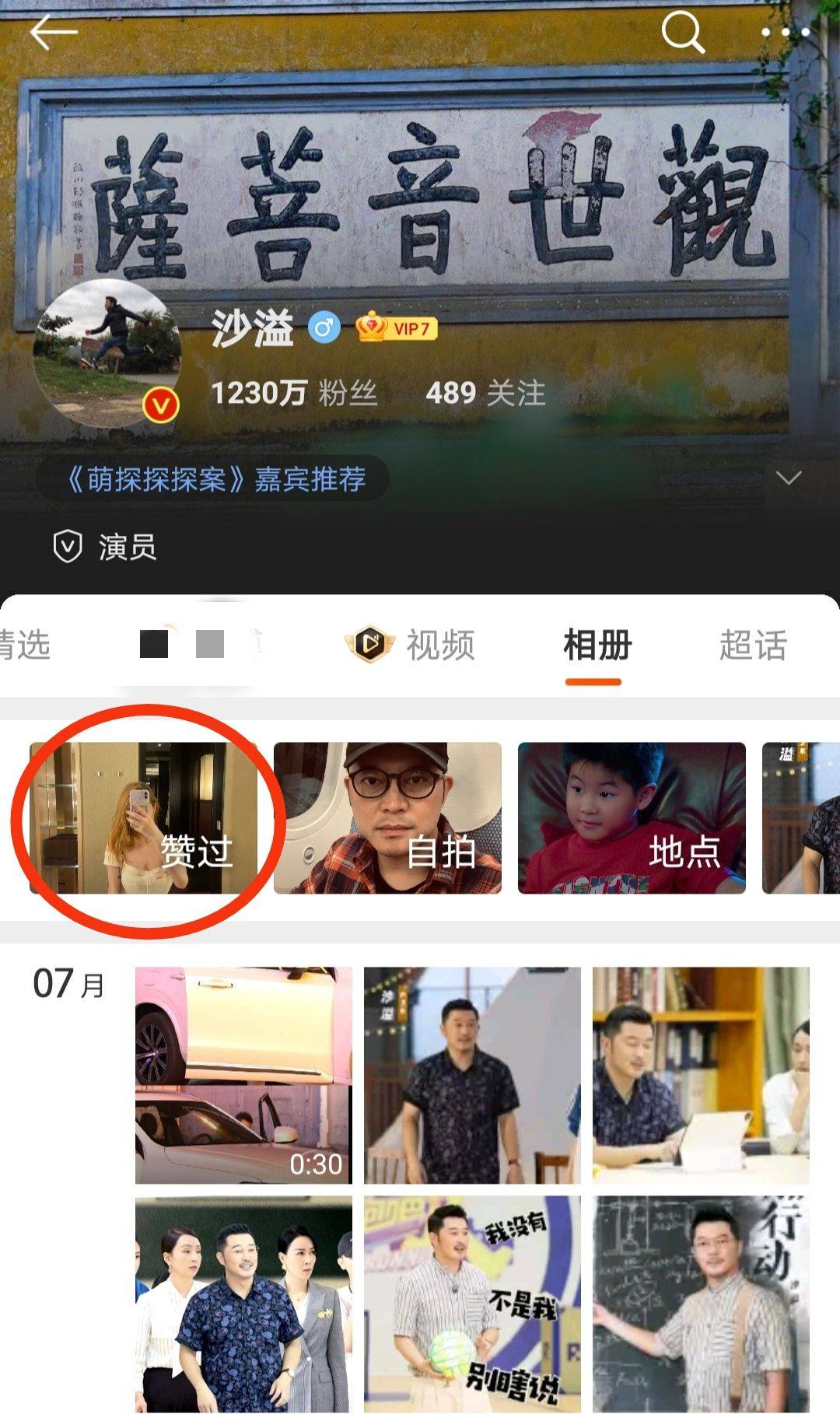The image size is (840, 1414).
Task: Open 《萌探探探案》嘉宾推荐 link
Action: point(216,478)
